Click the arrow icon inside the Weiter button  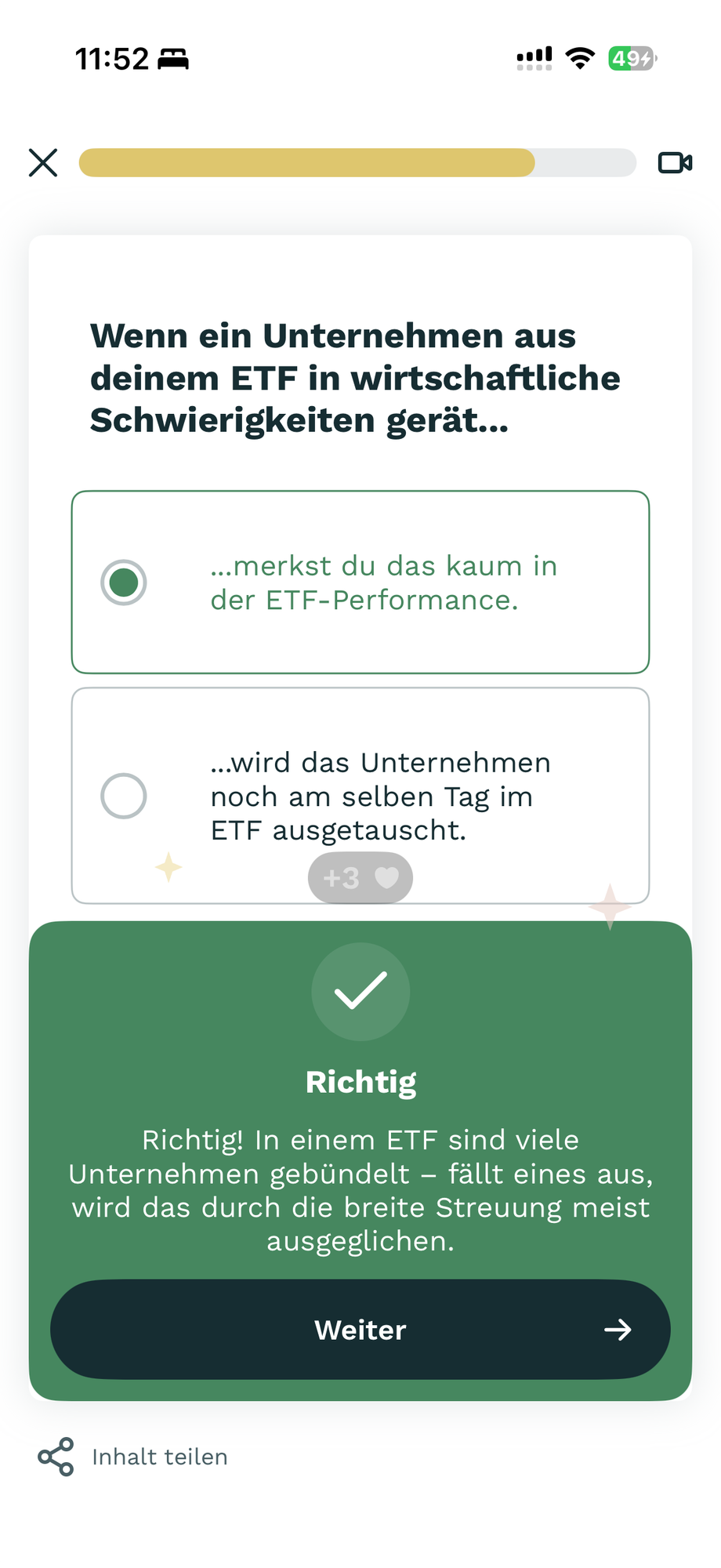619,1330
